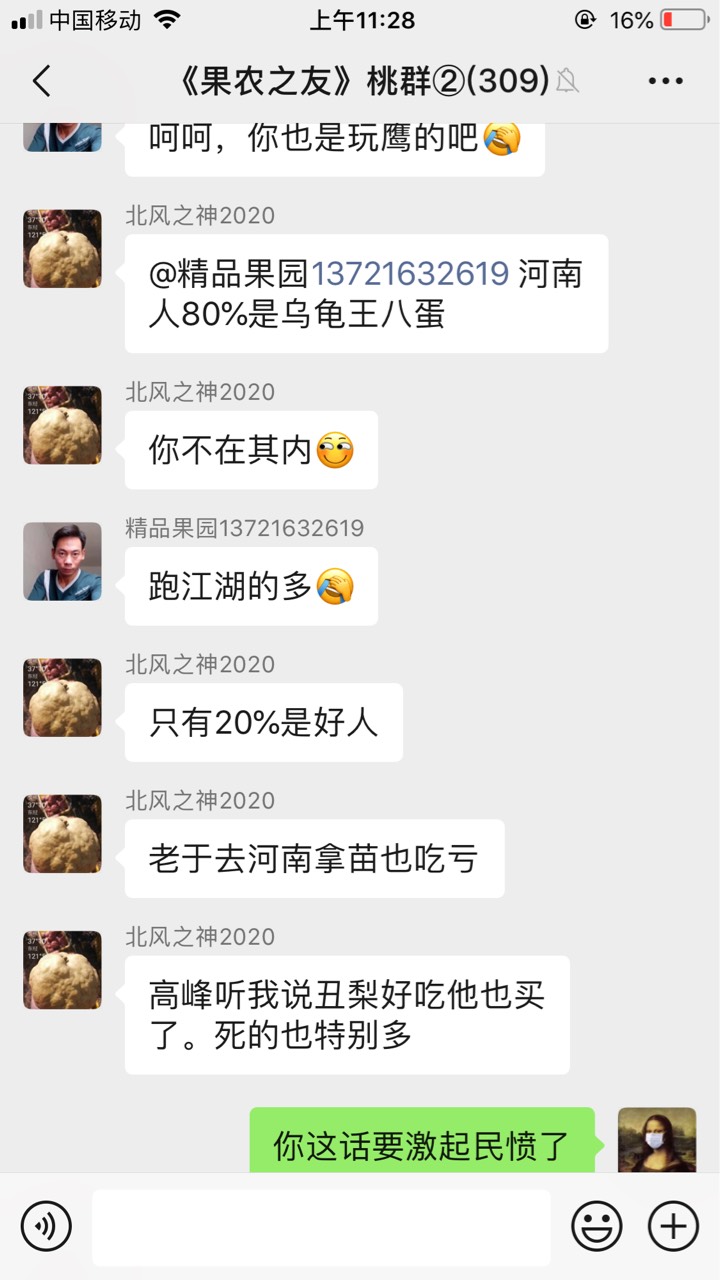Tap the phone number 13721632619 link
The image size is (720, 1280).
click(411, 273)
